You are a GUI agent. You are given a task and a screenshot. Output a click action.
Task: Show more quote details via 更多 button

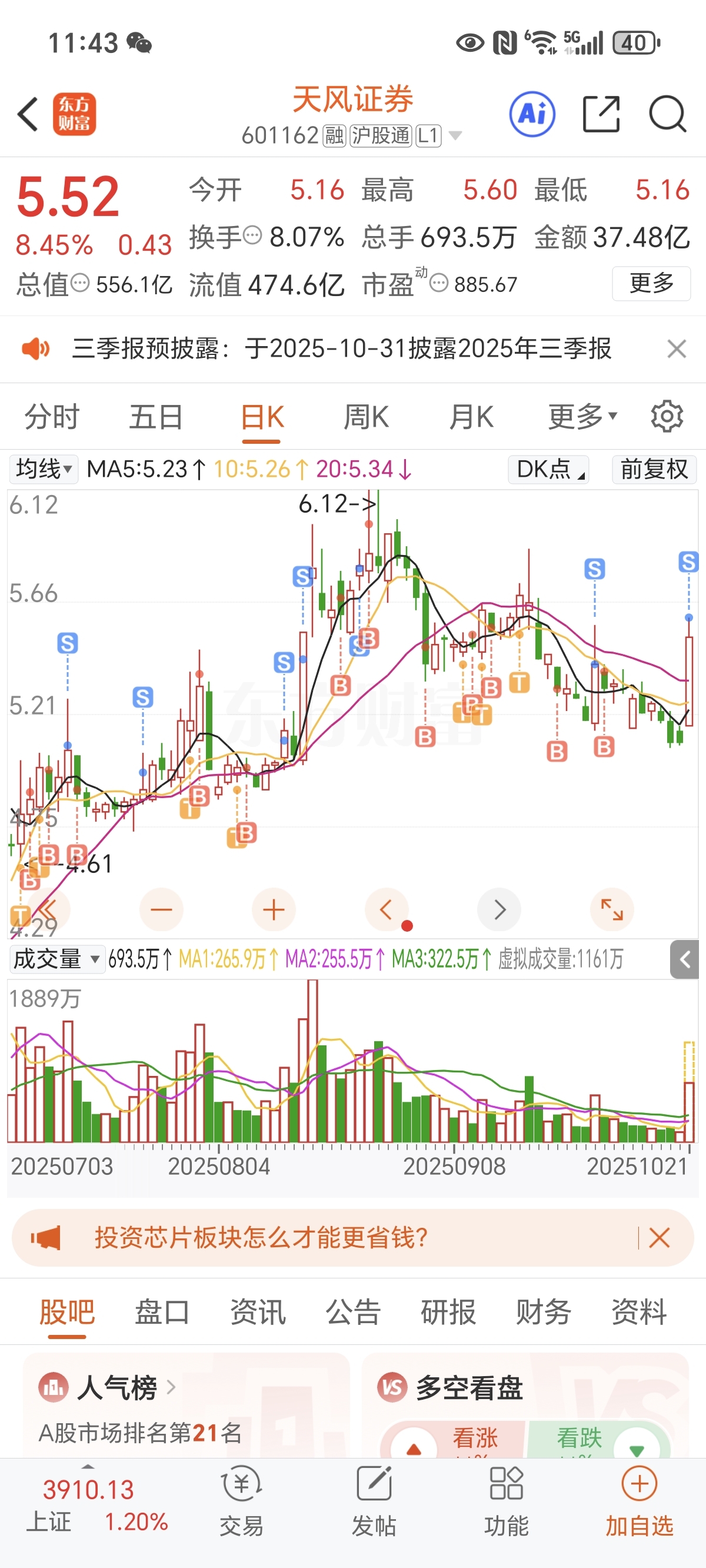click(651, 283)
